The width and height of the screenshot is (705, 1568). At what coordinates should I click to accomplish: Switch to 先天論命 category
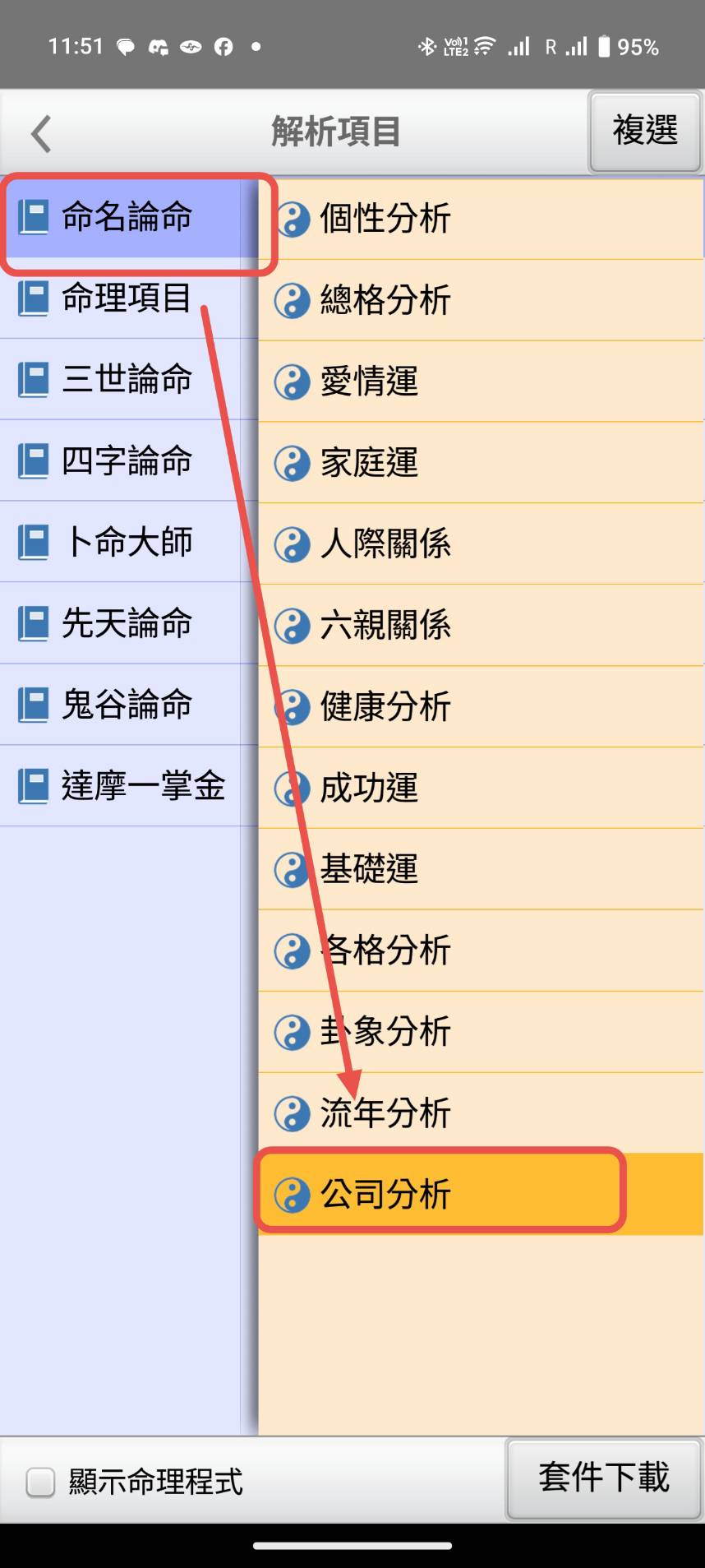pos(127,623)
